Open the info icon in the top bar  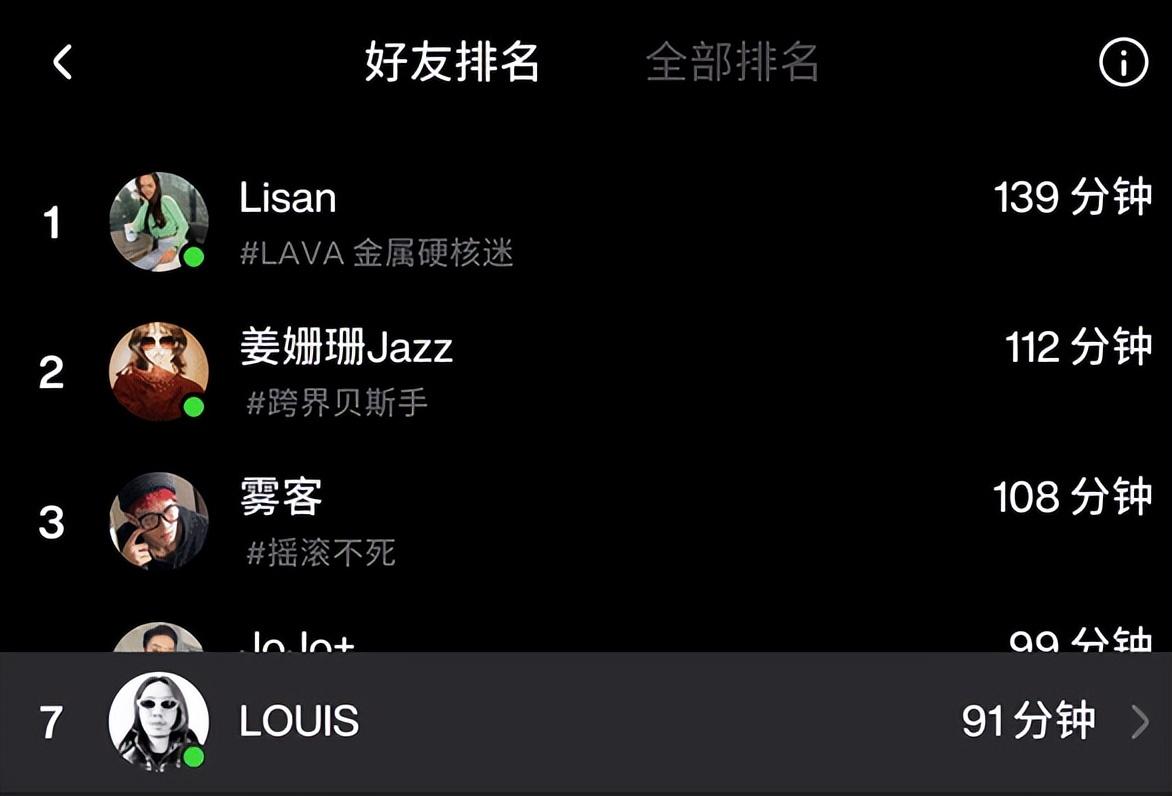coord(1123,64)
